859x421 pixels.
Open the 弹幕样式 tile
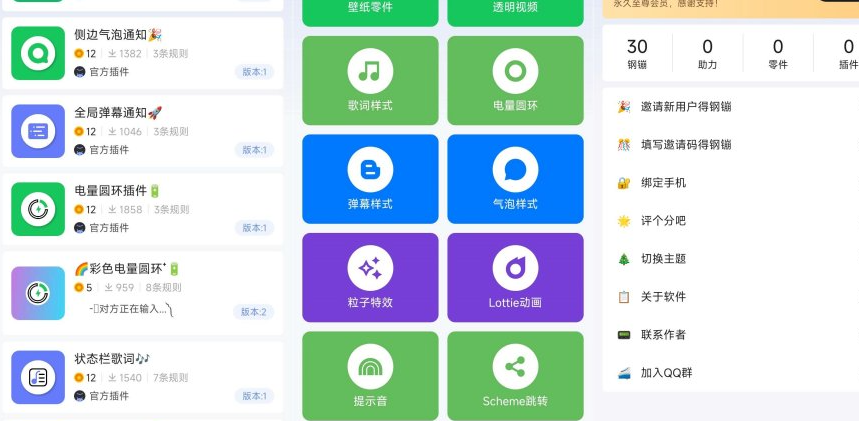[x=370, y=178]
